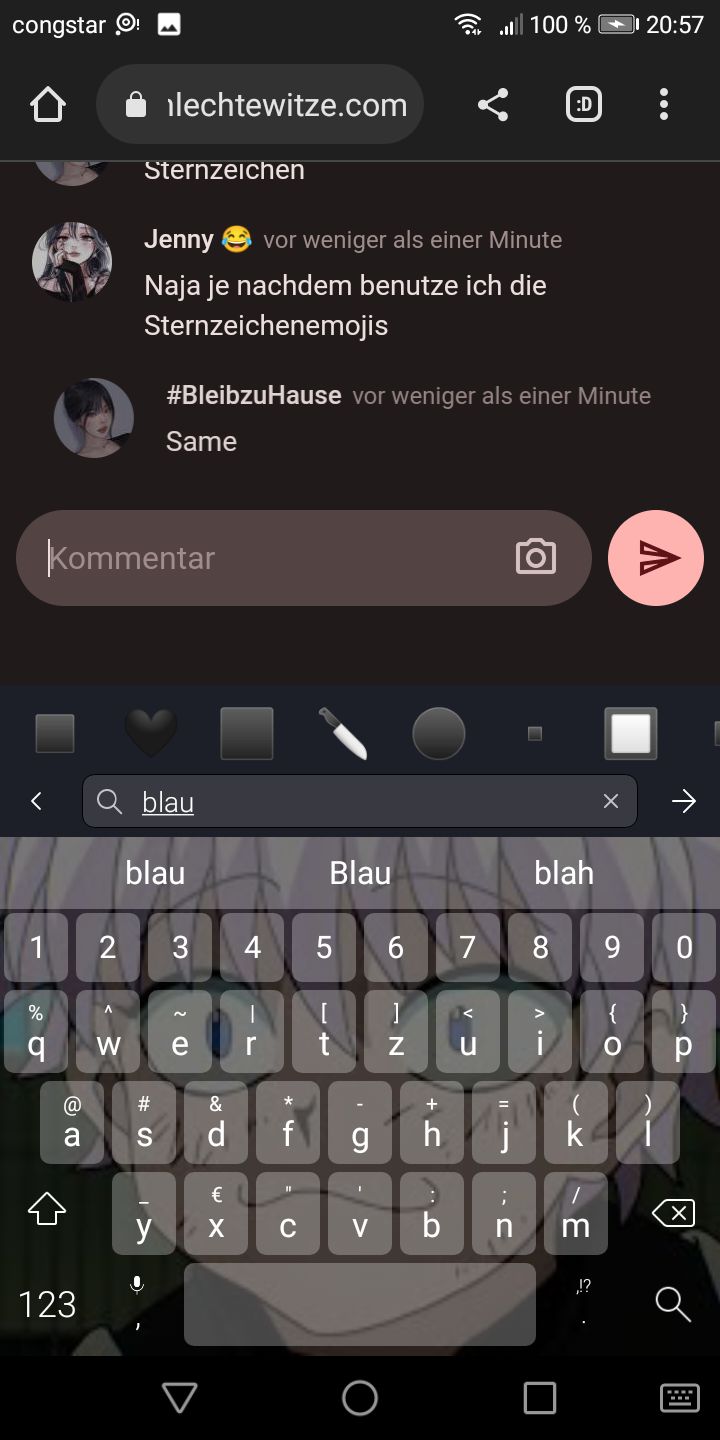This screenshot has height=1440, width=720.
Task: Submit the emoji search with the arrow
Action: coord(684,801)
